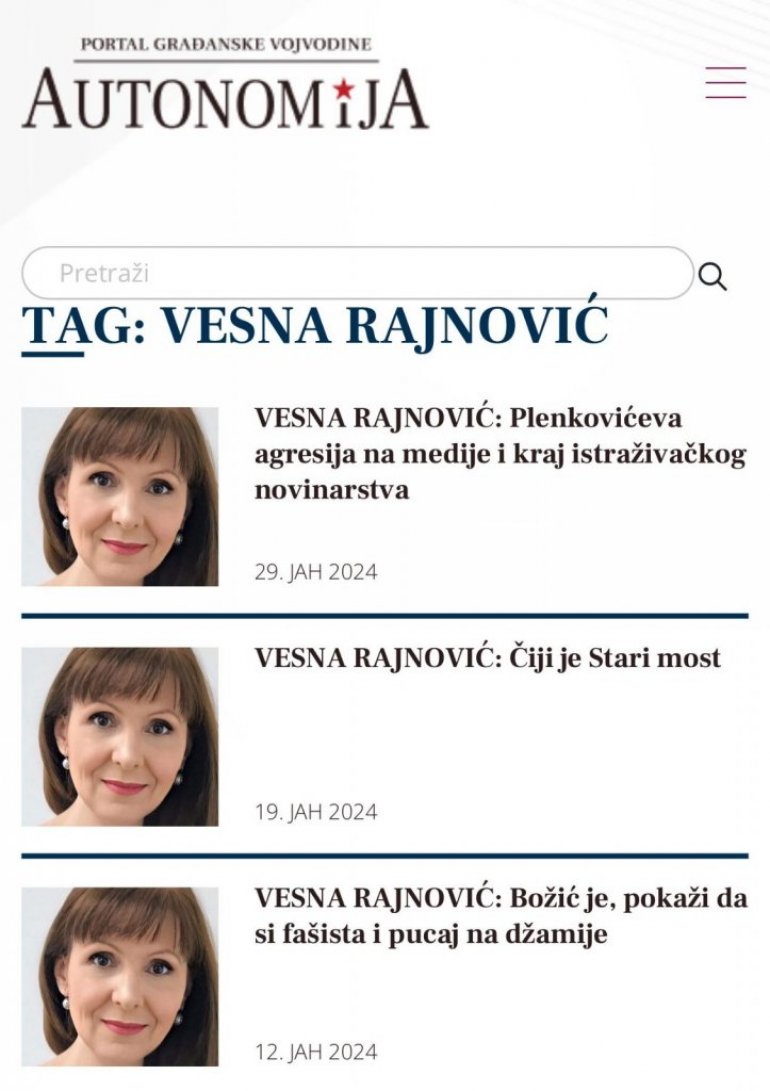Submit search with the magnifier icon
Screen dimensions: 770x1091
[x=712, y=276]
